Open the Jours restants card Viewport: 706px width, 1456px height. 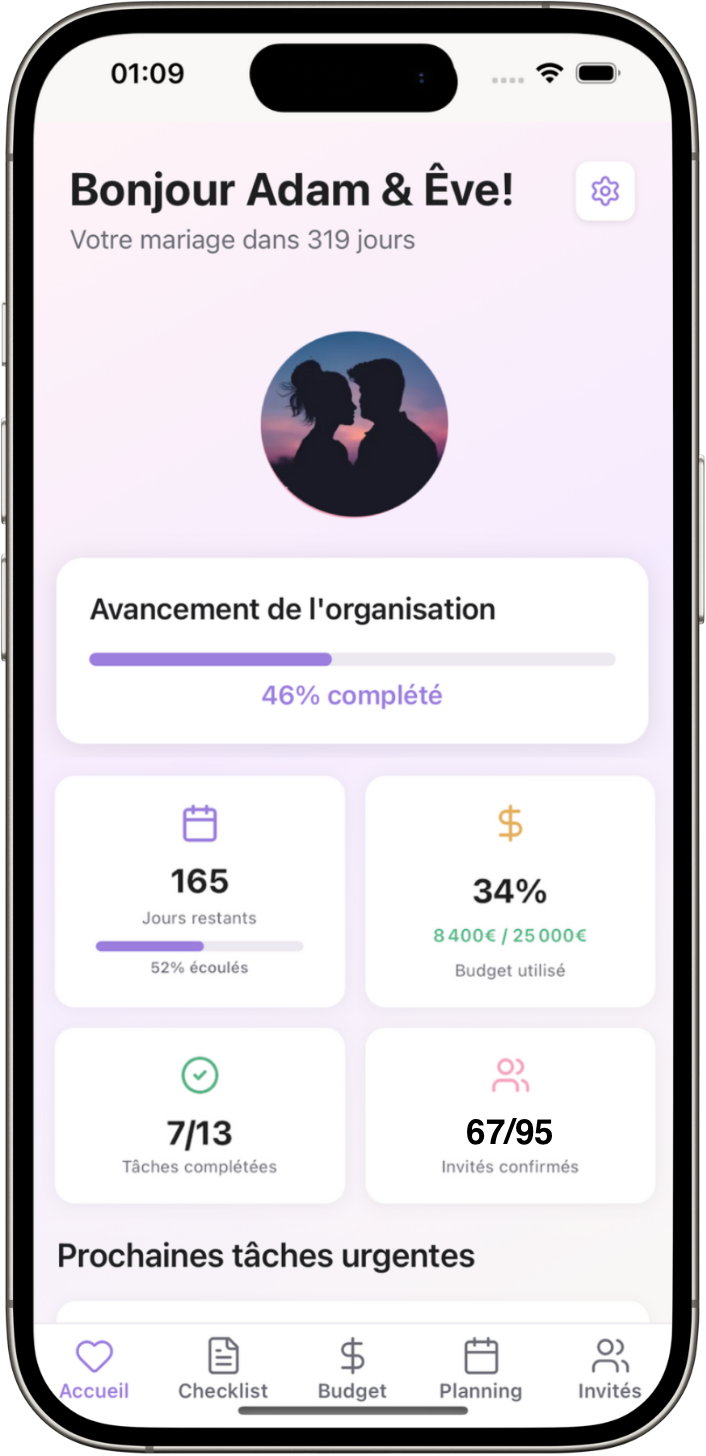click(200, 891)
